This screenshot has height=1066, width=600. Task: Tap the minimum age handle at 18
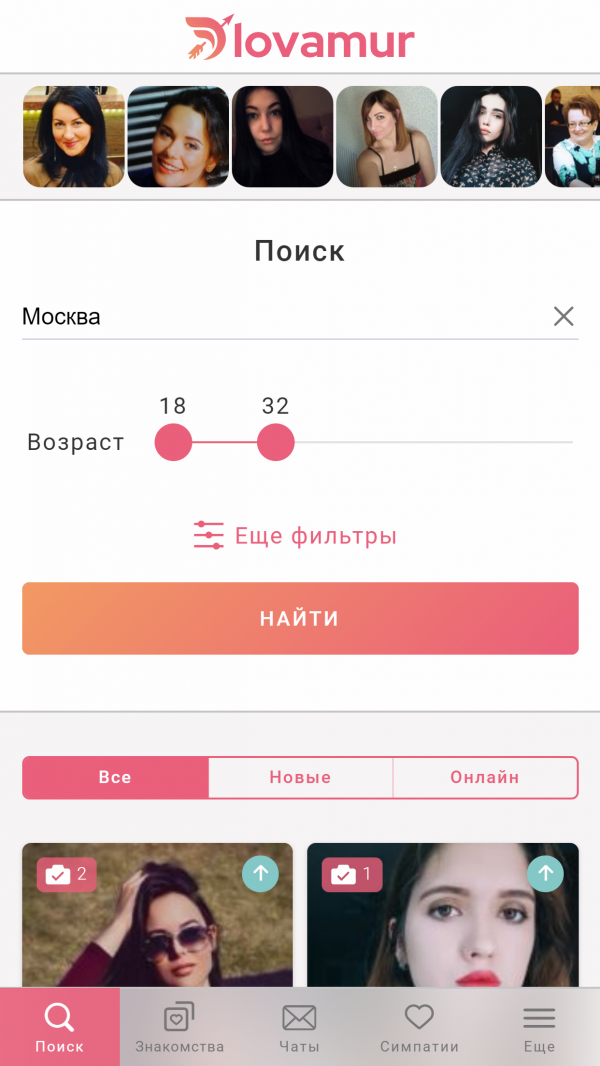click(x=173, y=442)
